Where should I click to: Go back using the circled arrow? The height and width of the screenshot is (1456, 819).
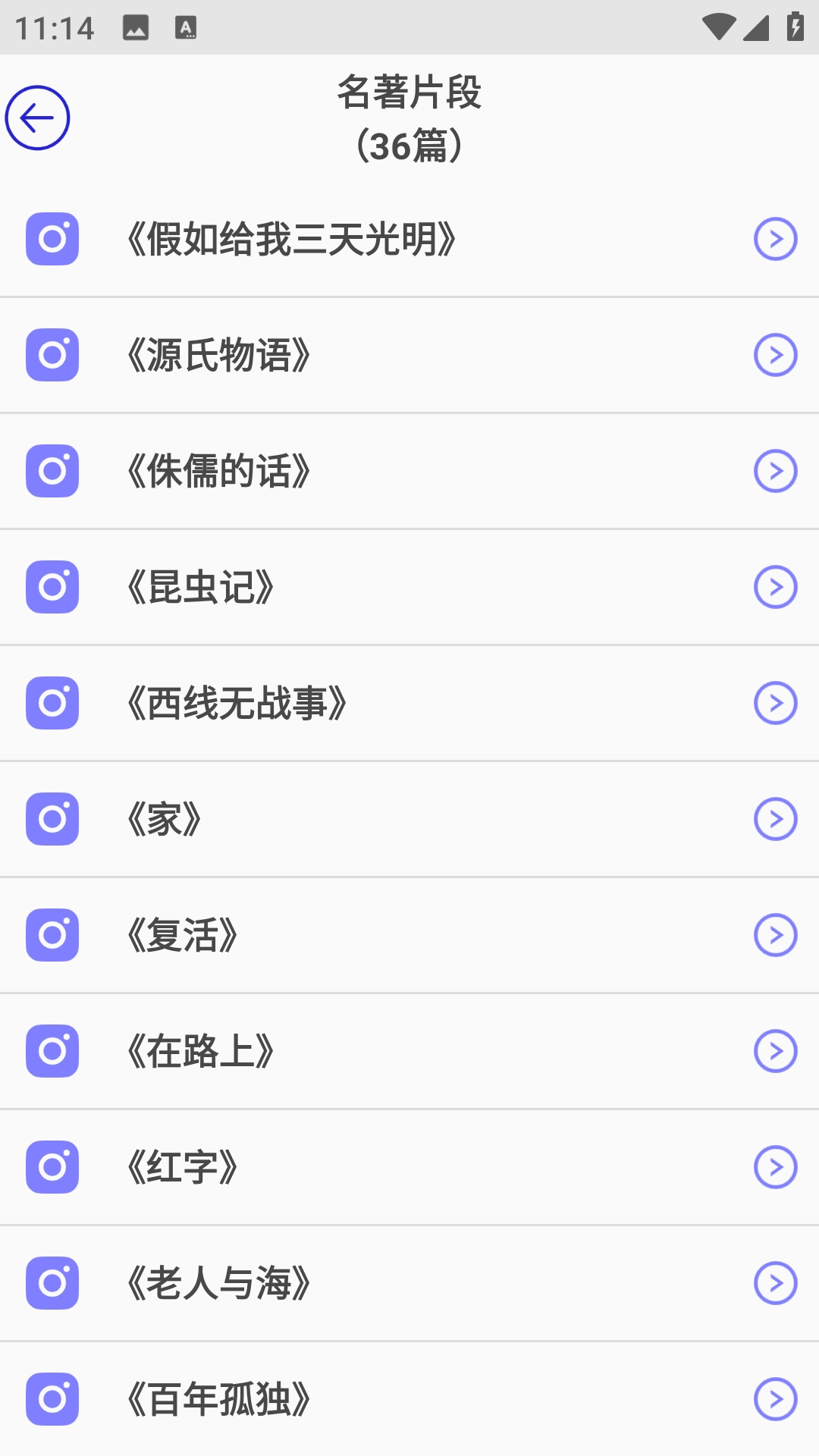click(x=37, y=118)
